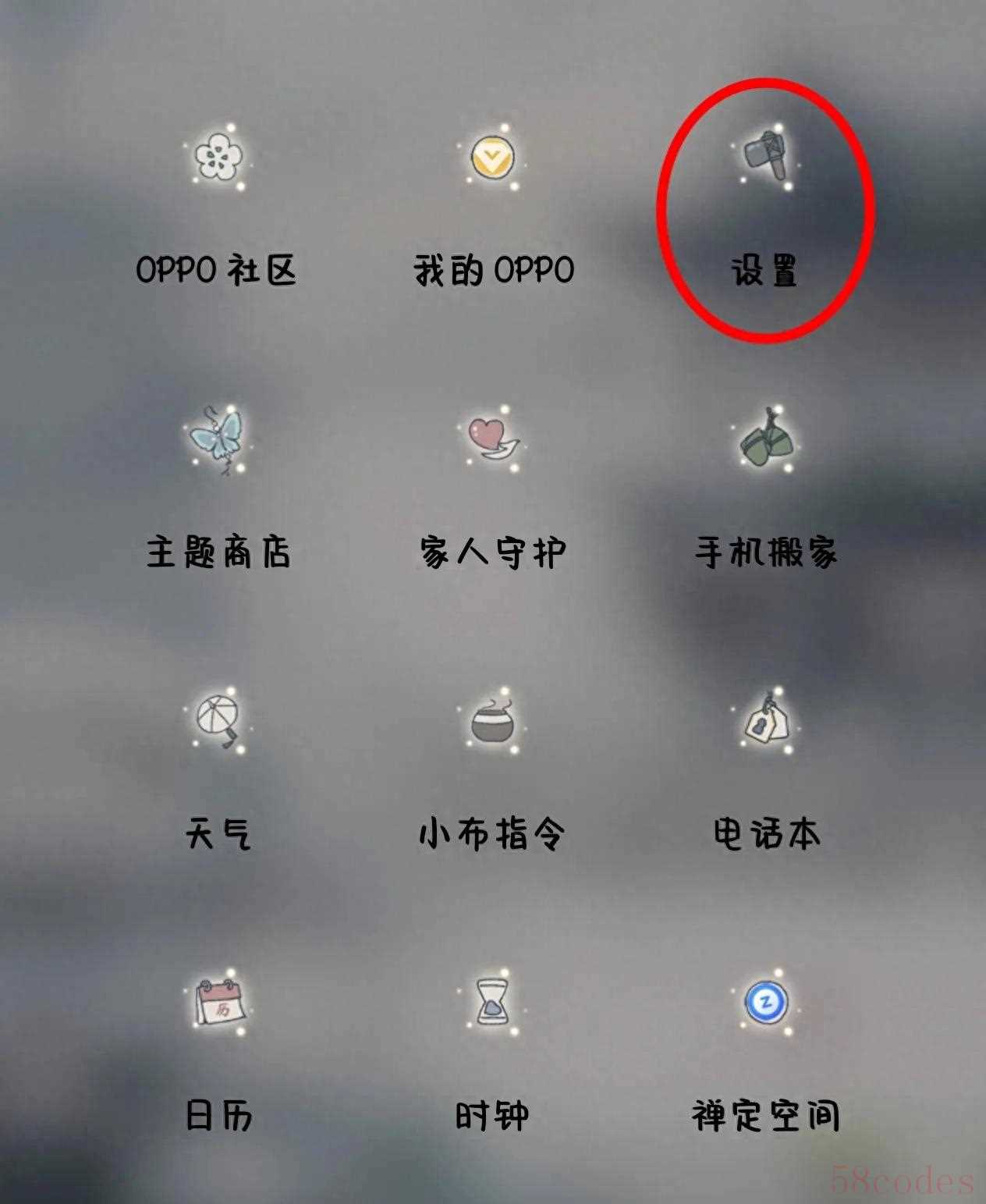
Task: Launch 我的 OPPO app
Action: pos(493,158)
